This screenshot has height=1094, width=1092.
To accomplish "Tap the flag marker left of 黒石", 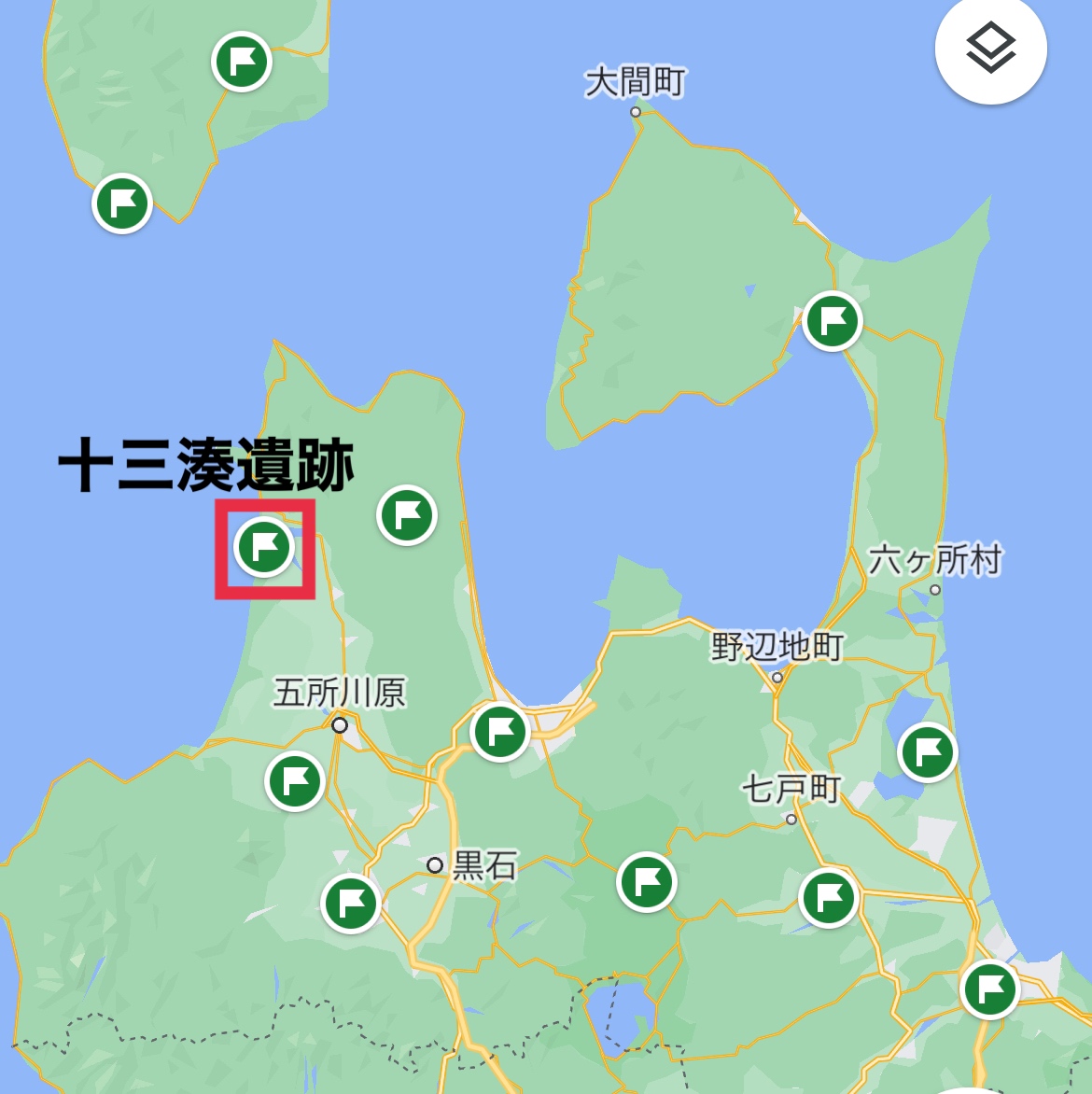I will 350,903.
